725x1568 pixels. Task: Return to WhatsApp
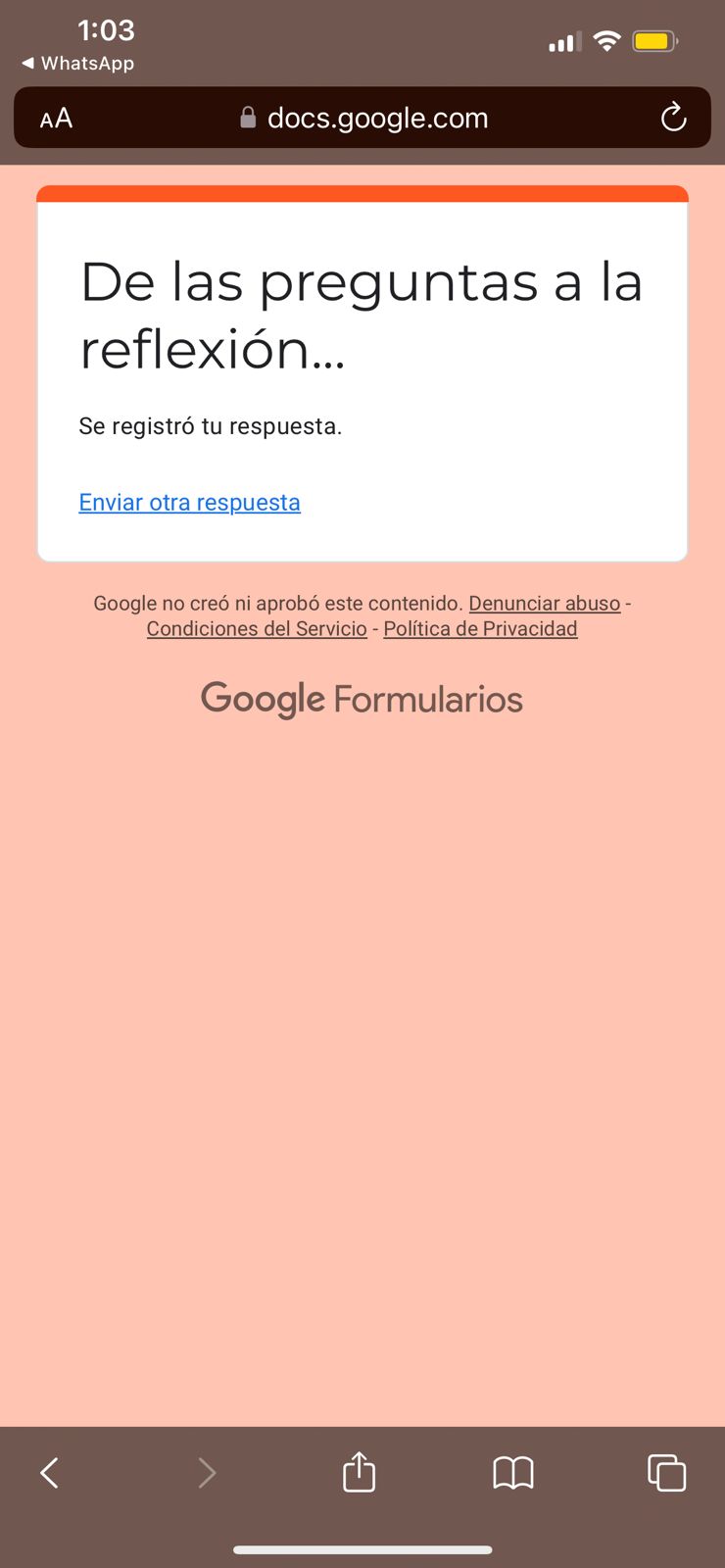(77, 63)
